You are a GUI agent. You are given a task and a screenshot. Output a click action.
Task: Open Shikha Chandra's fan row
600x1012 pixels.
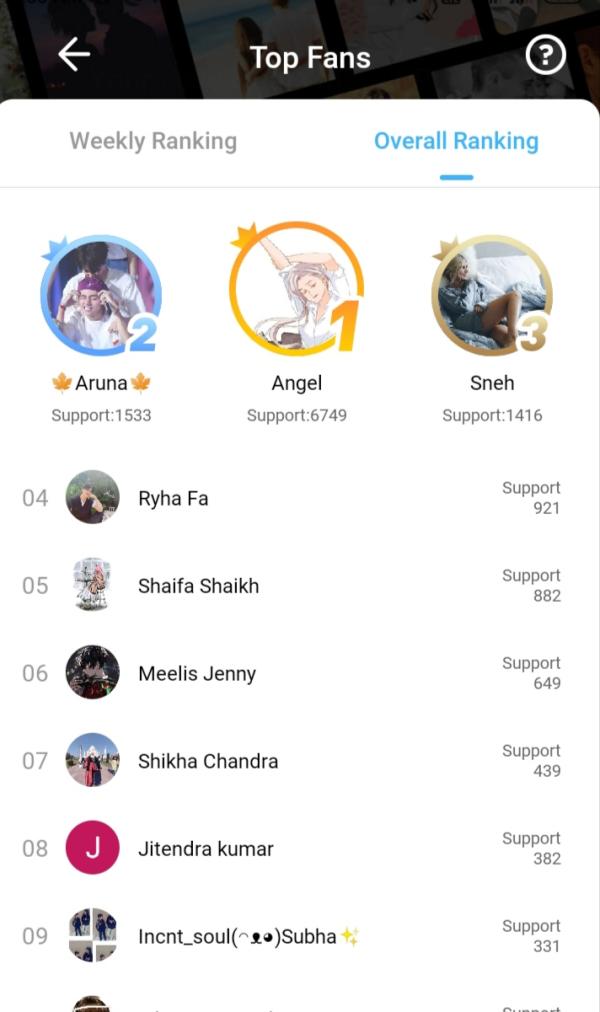point(300,761)
